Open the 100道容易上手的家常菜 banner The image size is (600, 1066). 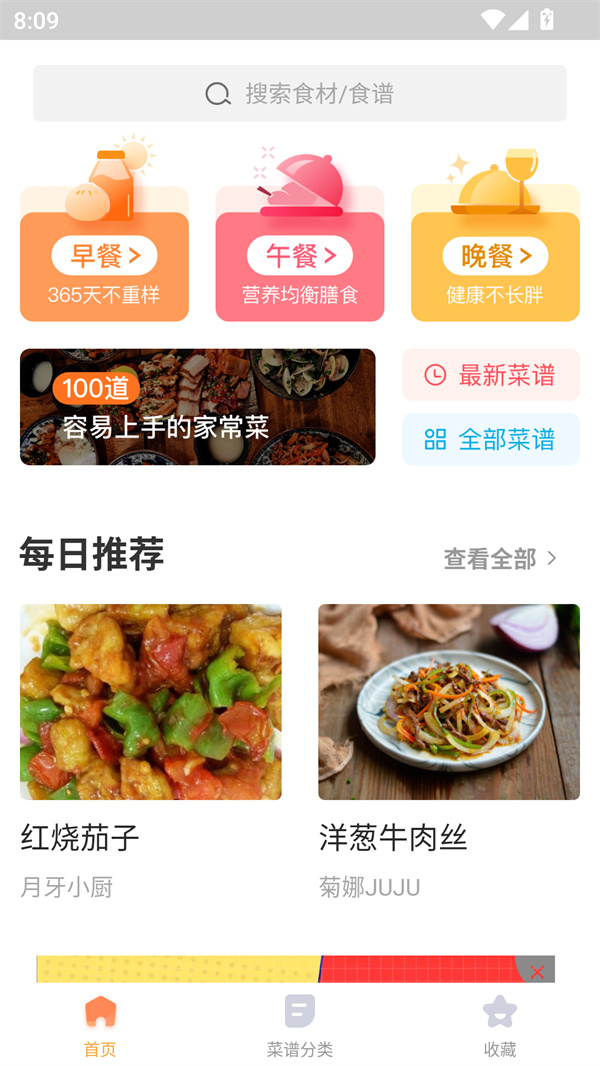coord(198,407)
